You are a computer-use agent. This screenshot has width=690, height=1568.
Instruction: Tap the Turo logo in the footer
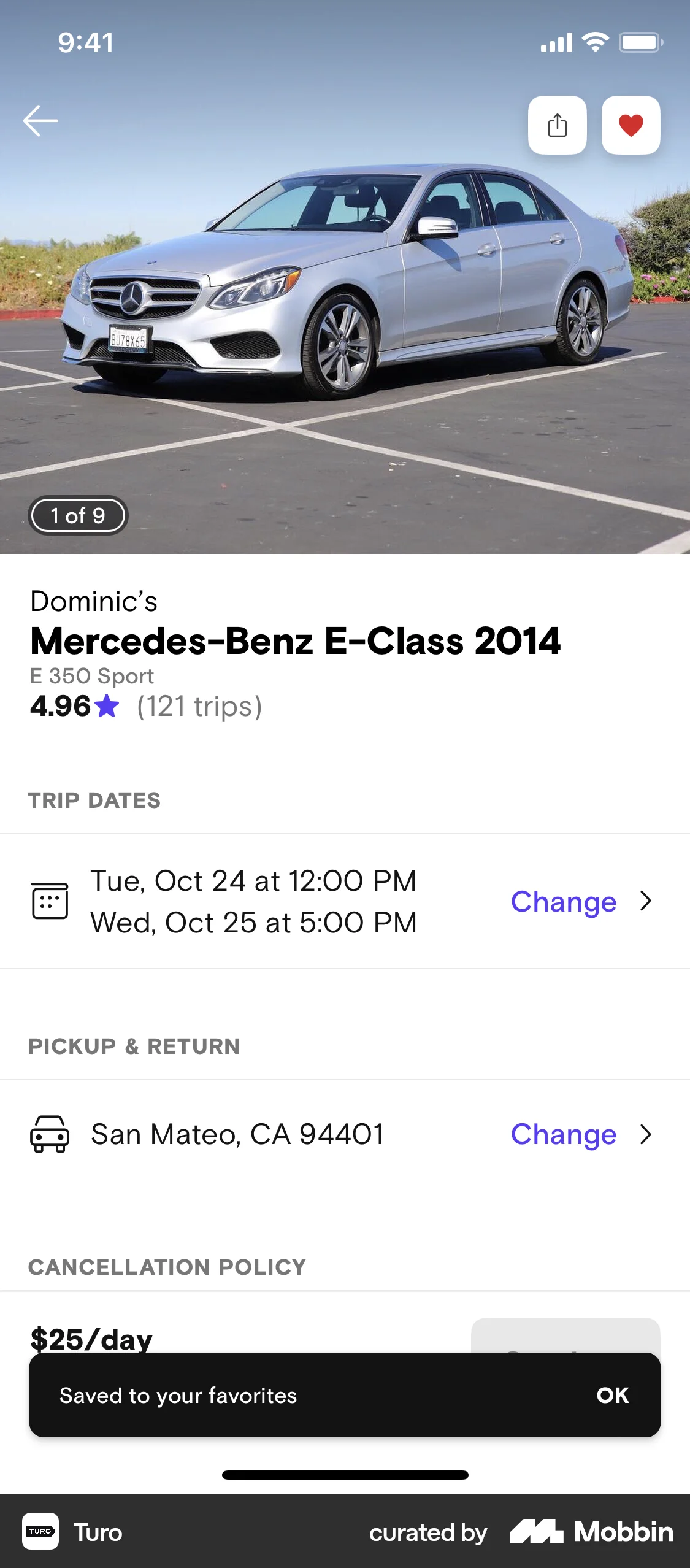pos(39,1531)
